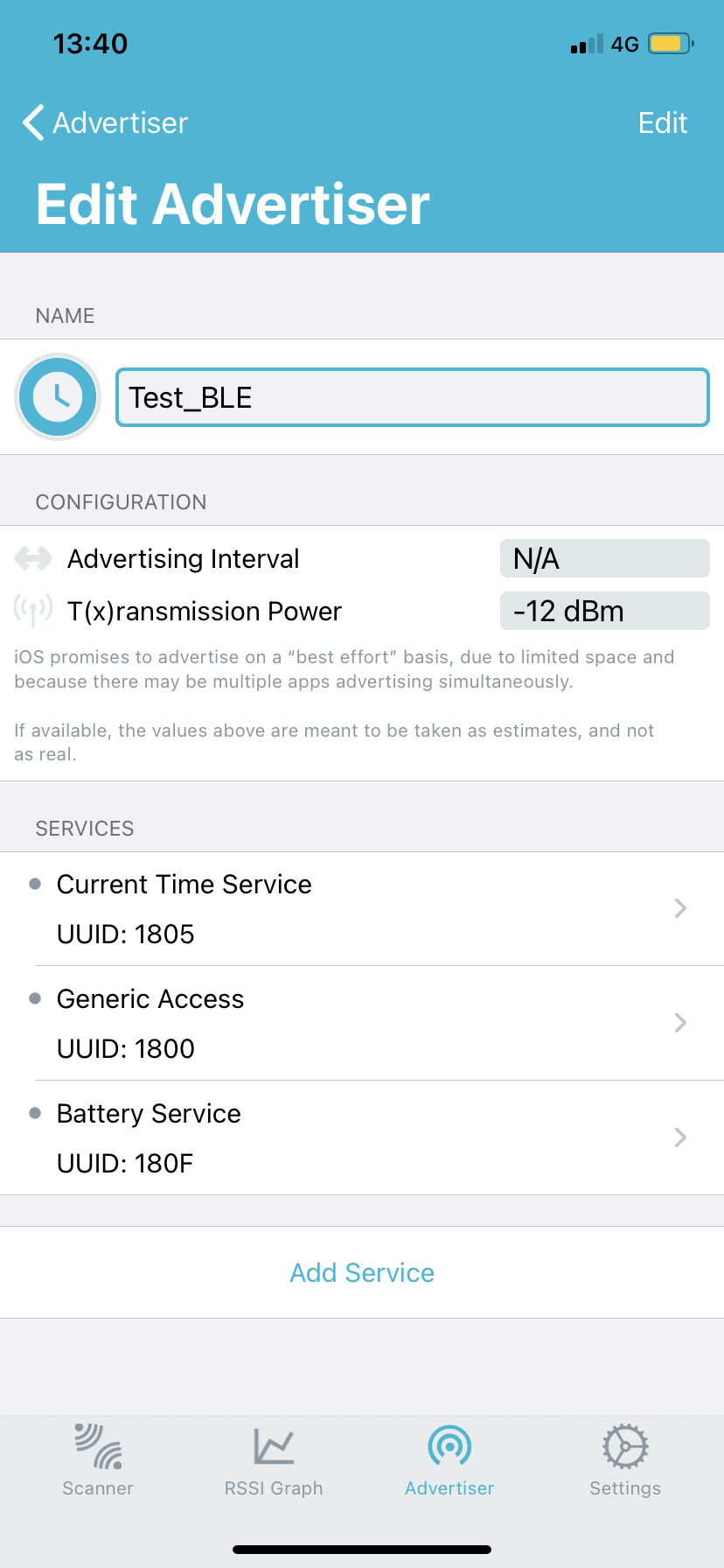
Task: Open the Generic Access service
Action: (x=362, y=1024)
